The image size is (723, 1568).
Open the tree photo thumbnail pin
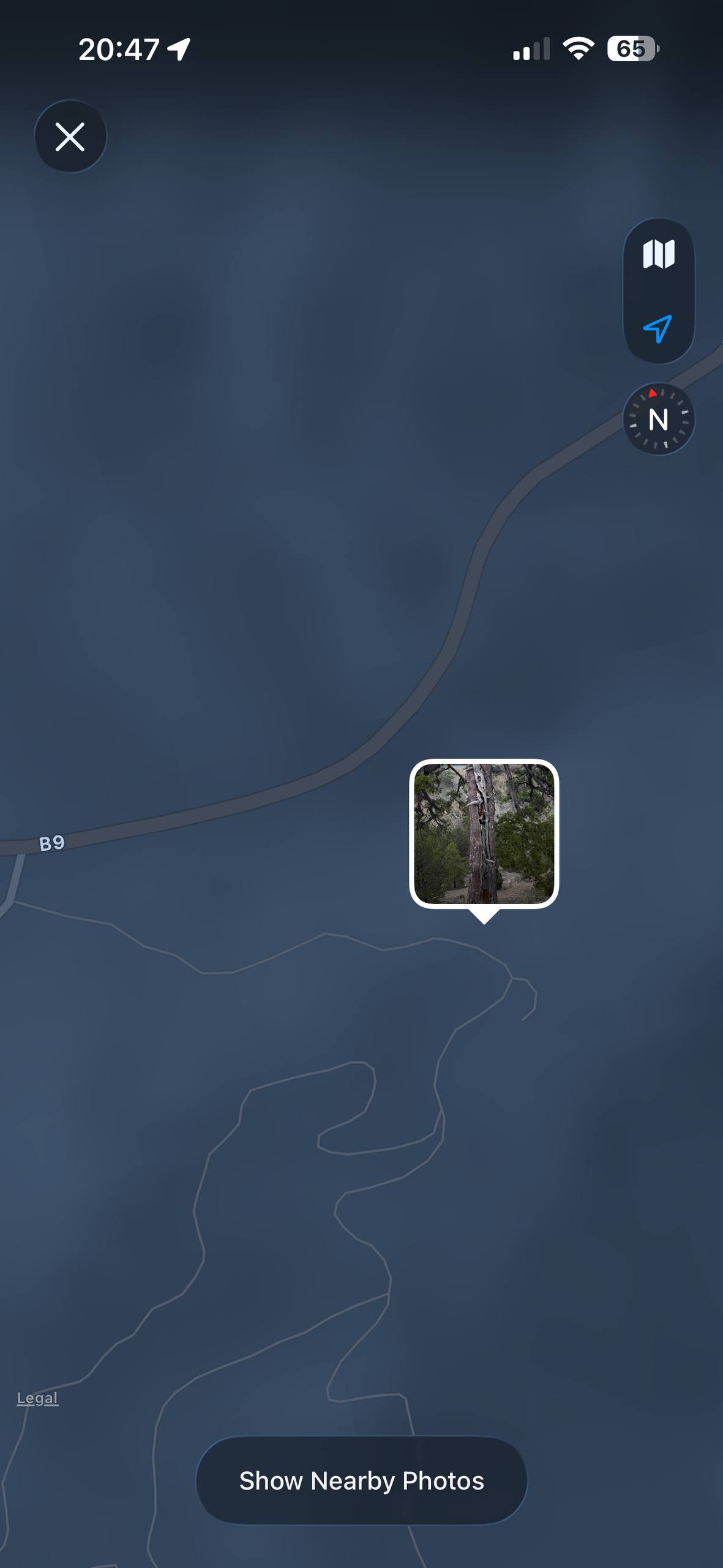(x=484, y=834)
